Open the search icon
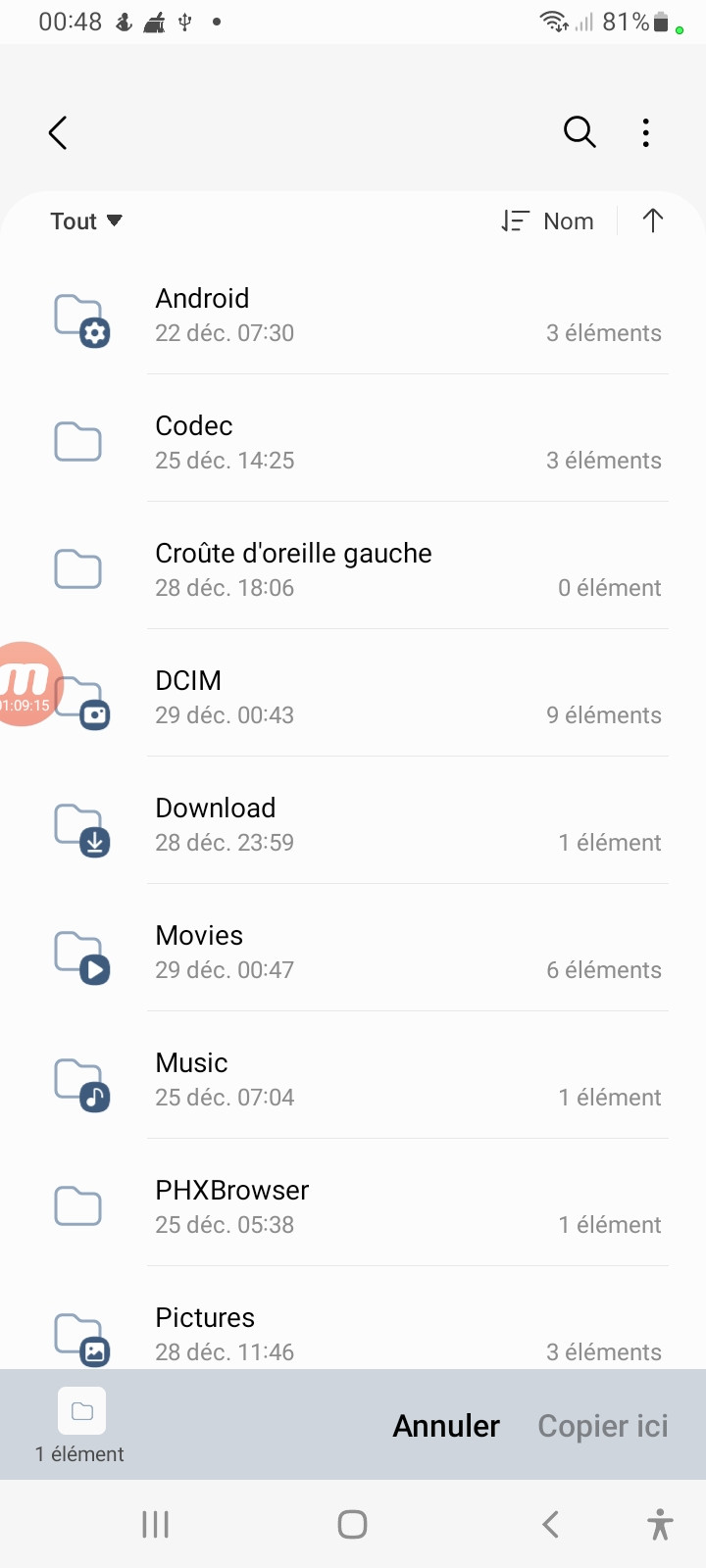The width and height of the screenshot is (706, 1568). click(x=580, y=132)
